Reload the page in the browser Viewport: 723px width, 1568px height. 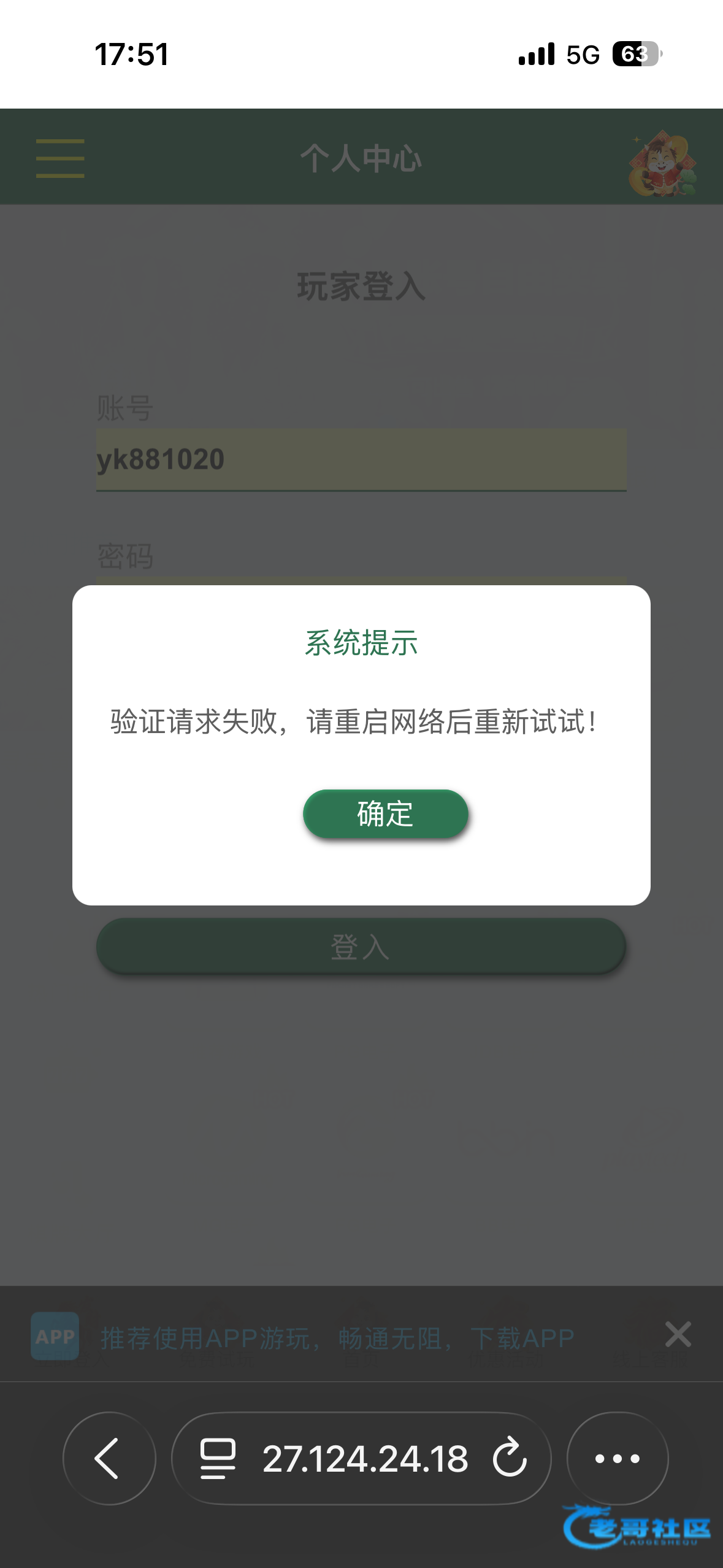[510, 1458]
